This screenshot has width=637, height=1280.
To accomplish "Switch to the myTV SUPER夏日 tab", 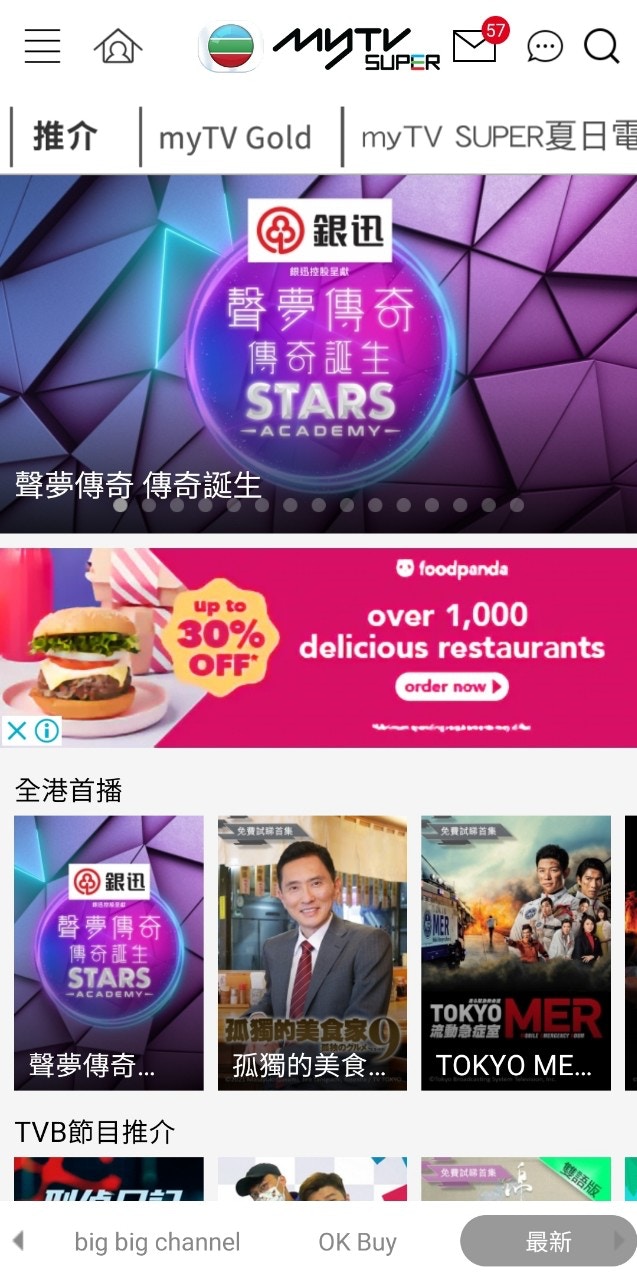I will point(497,138).
